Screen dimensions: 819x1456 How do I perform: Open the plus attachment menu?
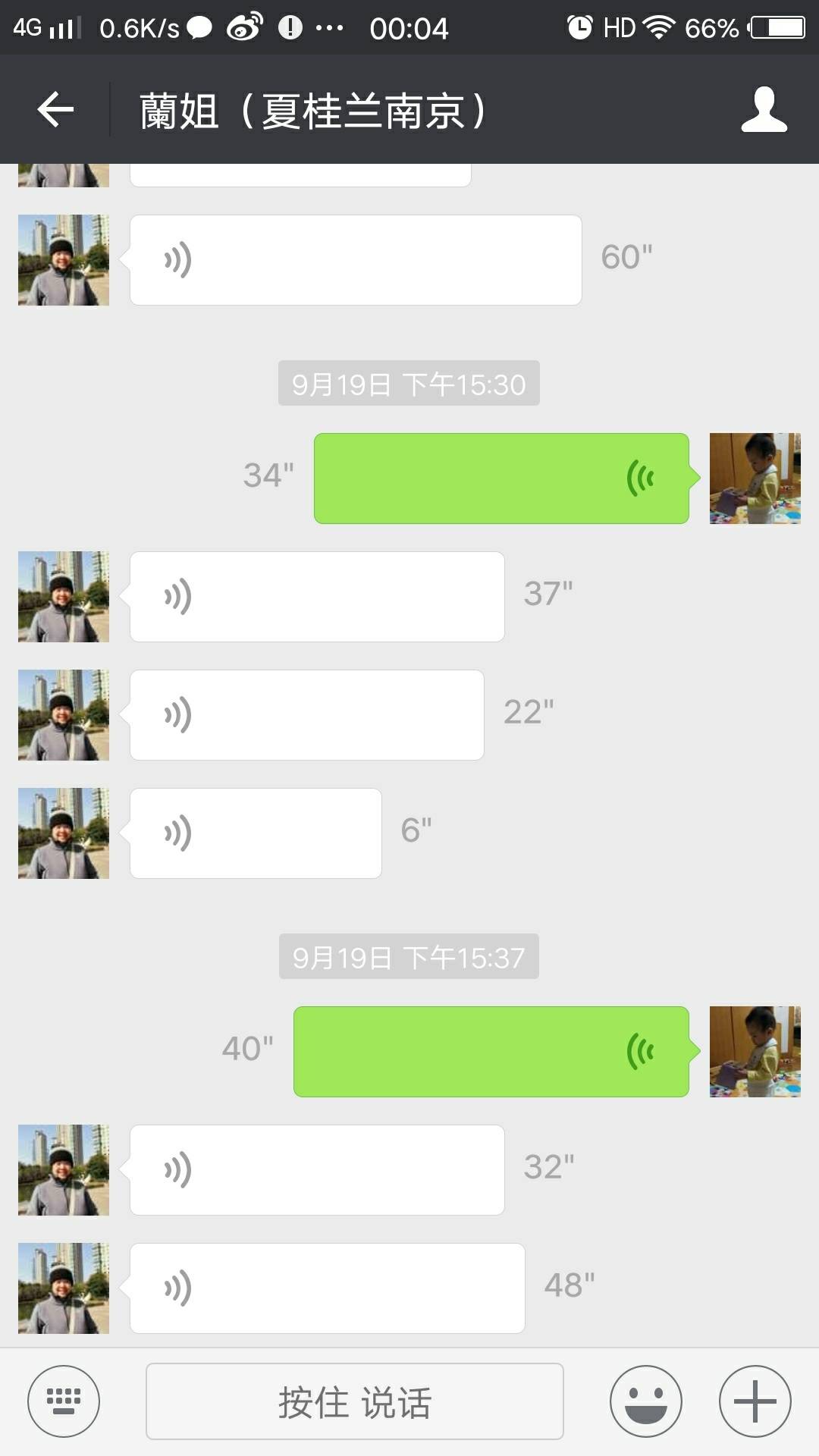tap(755, 1401)
